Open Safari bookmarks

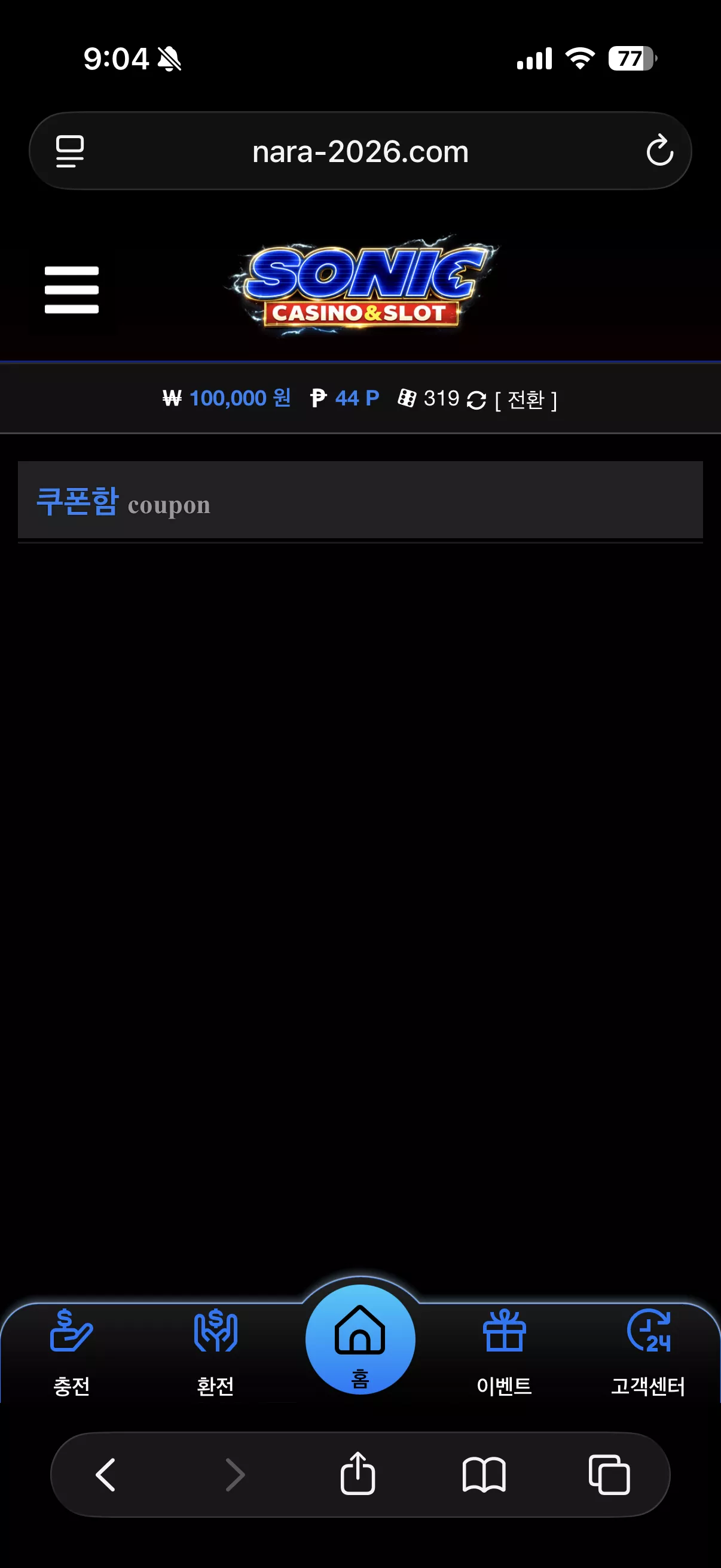[484, 1475]
